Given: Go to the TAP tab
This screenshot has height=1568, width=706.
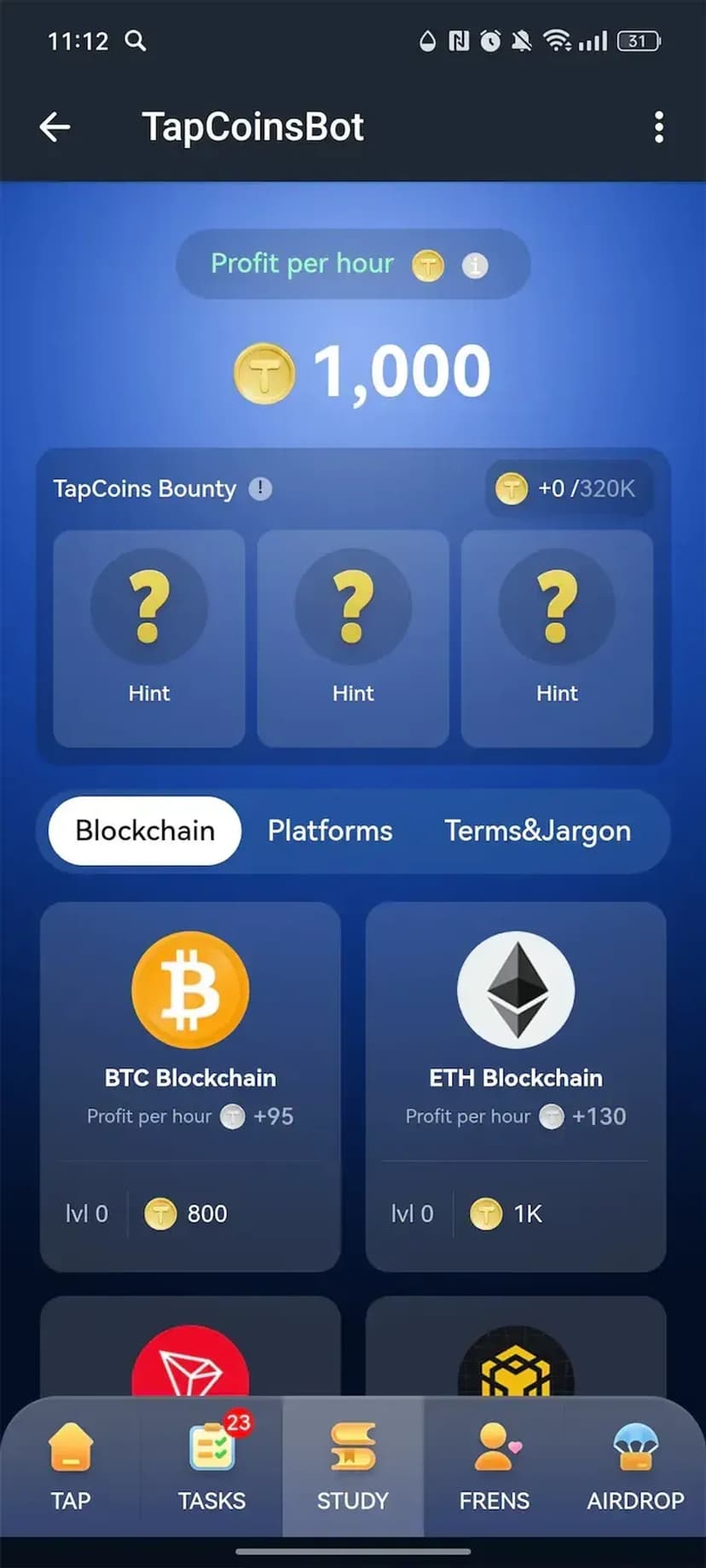Looking at the screenshot, I should coord(71,1467).
